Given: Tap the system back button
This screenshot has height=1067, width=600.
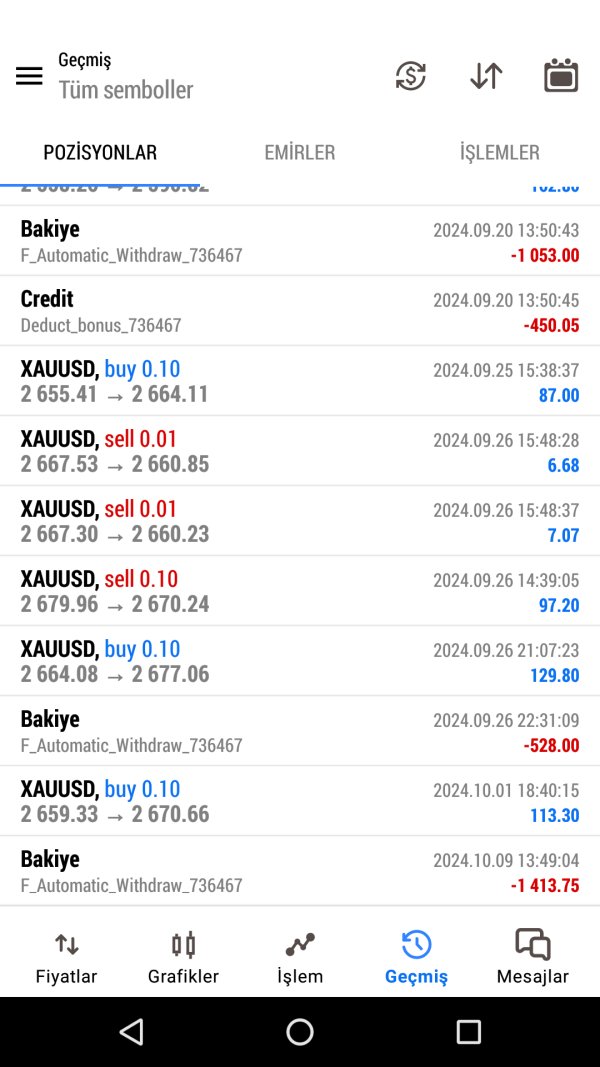Looking at the screenshot, I should 131,1032.
